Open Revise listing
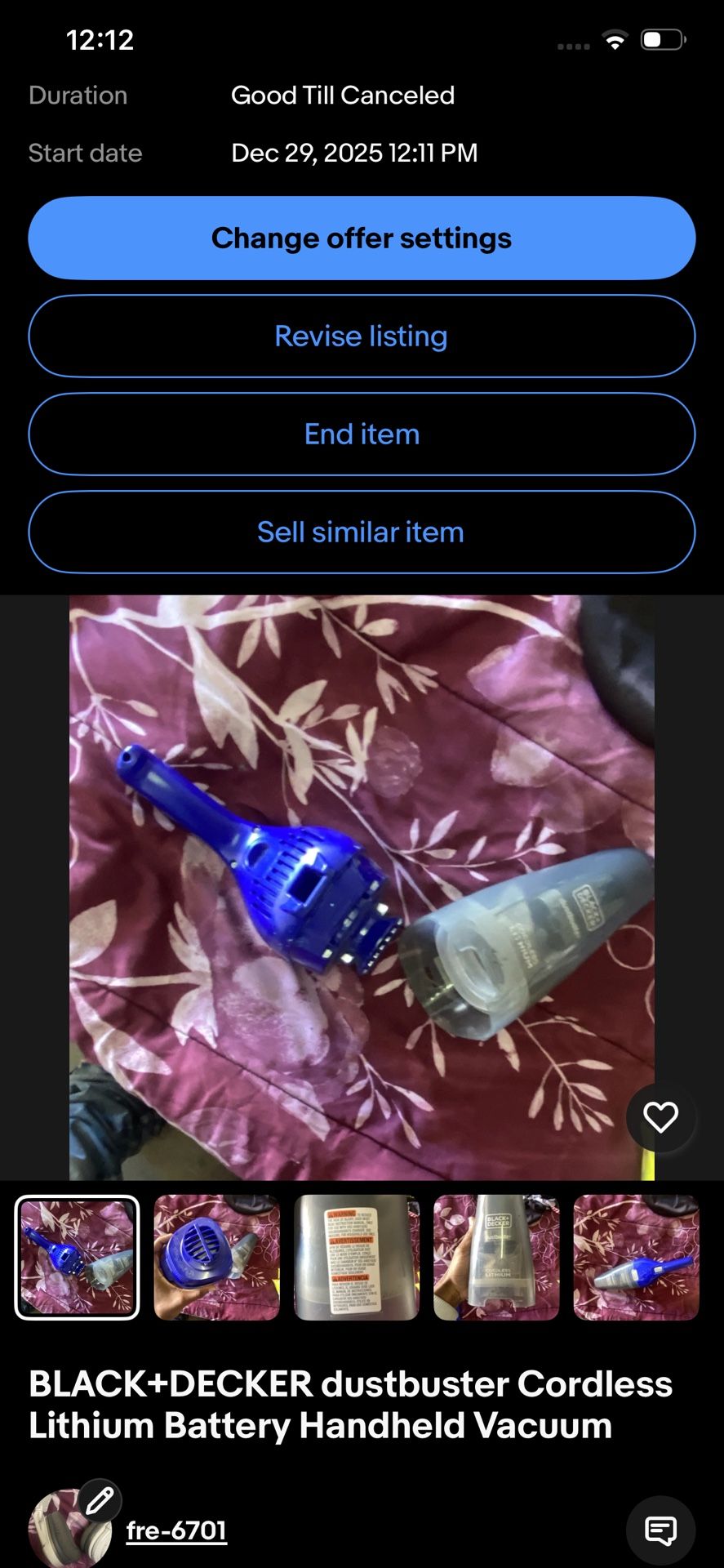 362,336
